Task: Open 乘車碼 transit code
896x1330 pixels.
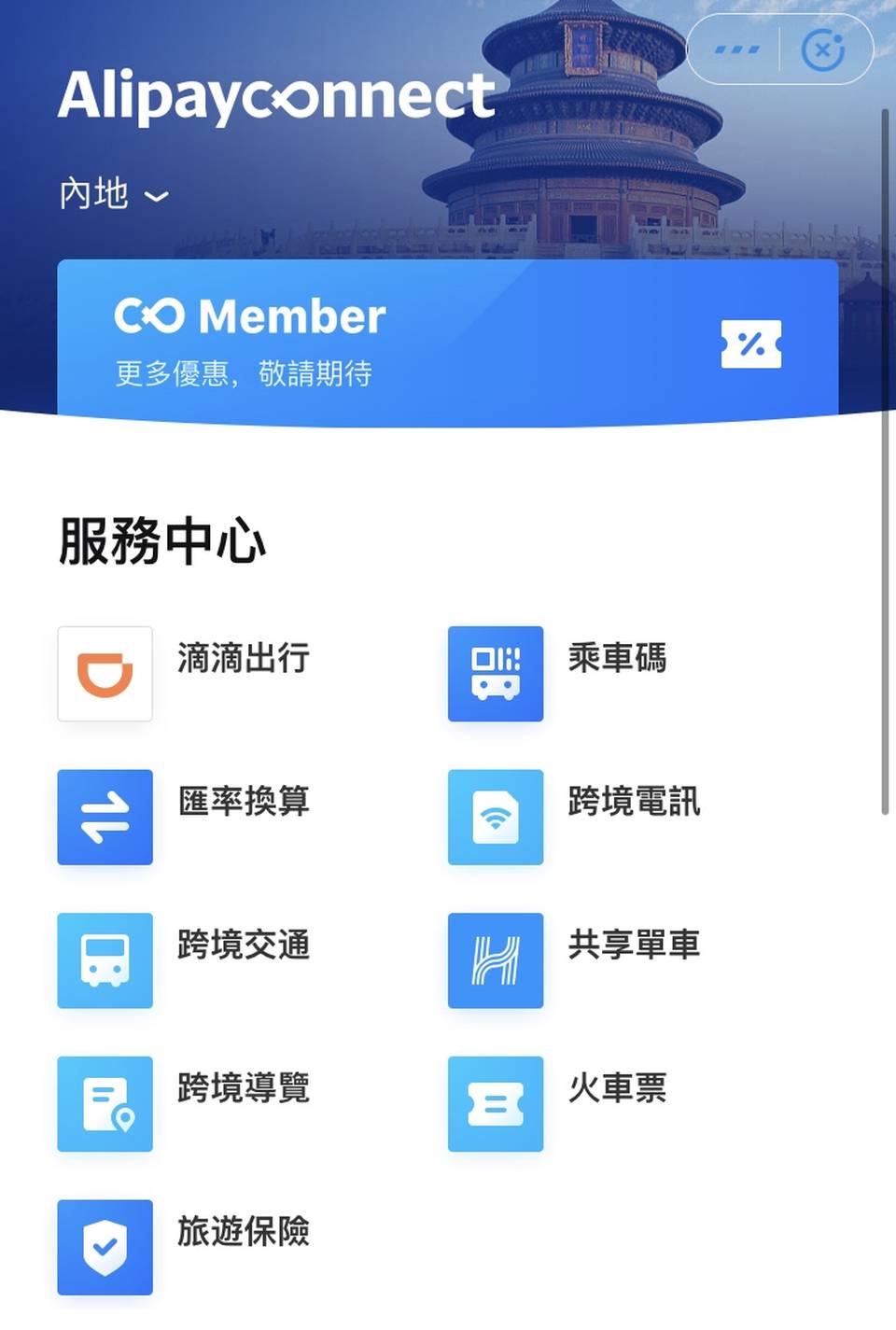Action: [496, 673]
